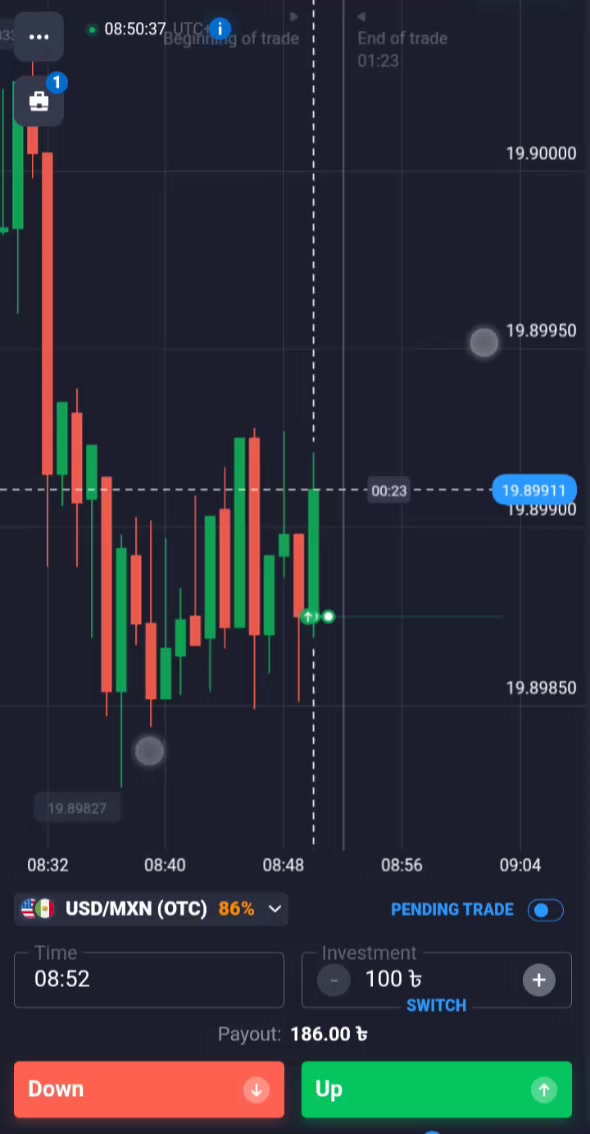The image size is (590, 1134).
Task: Increase investment with the plus button
Action: point(539,980)
